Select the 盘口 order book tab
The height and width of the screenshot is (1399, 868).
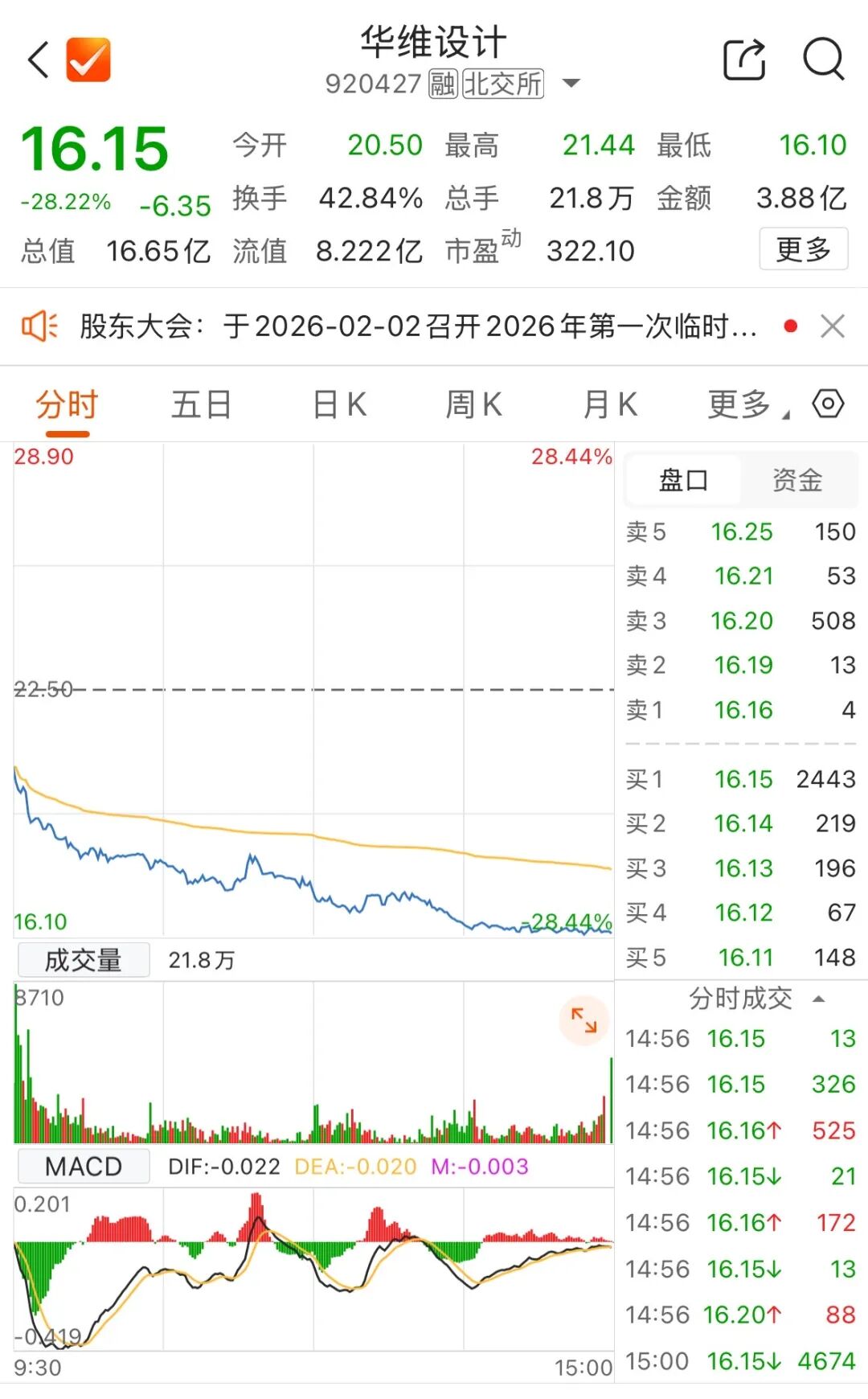pyautogui.click(x=683, y=481)
